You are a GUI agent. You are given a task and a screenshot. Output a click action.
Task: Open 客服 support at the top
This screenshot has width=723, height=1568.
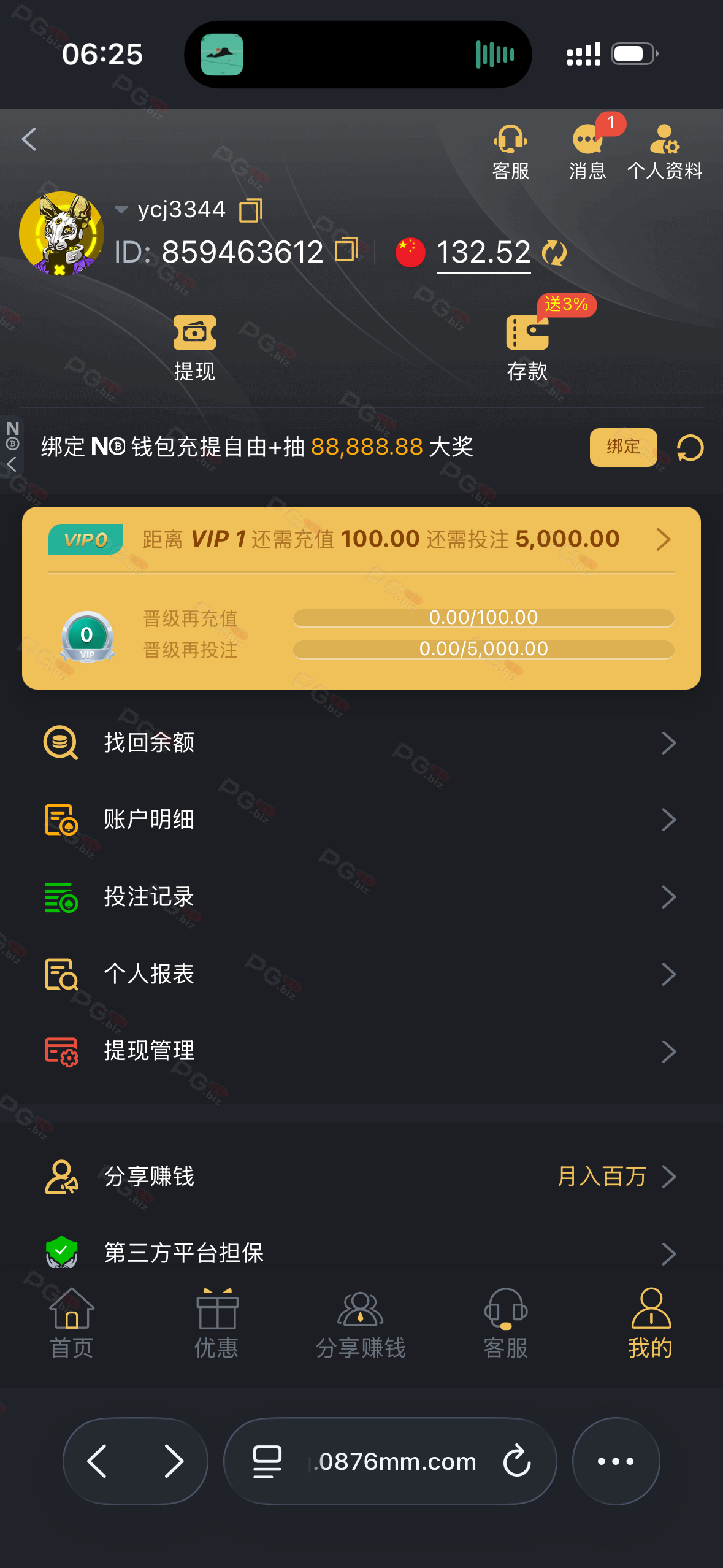(x=510, y=152)
